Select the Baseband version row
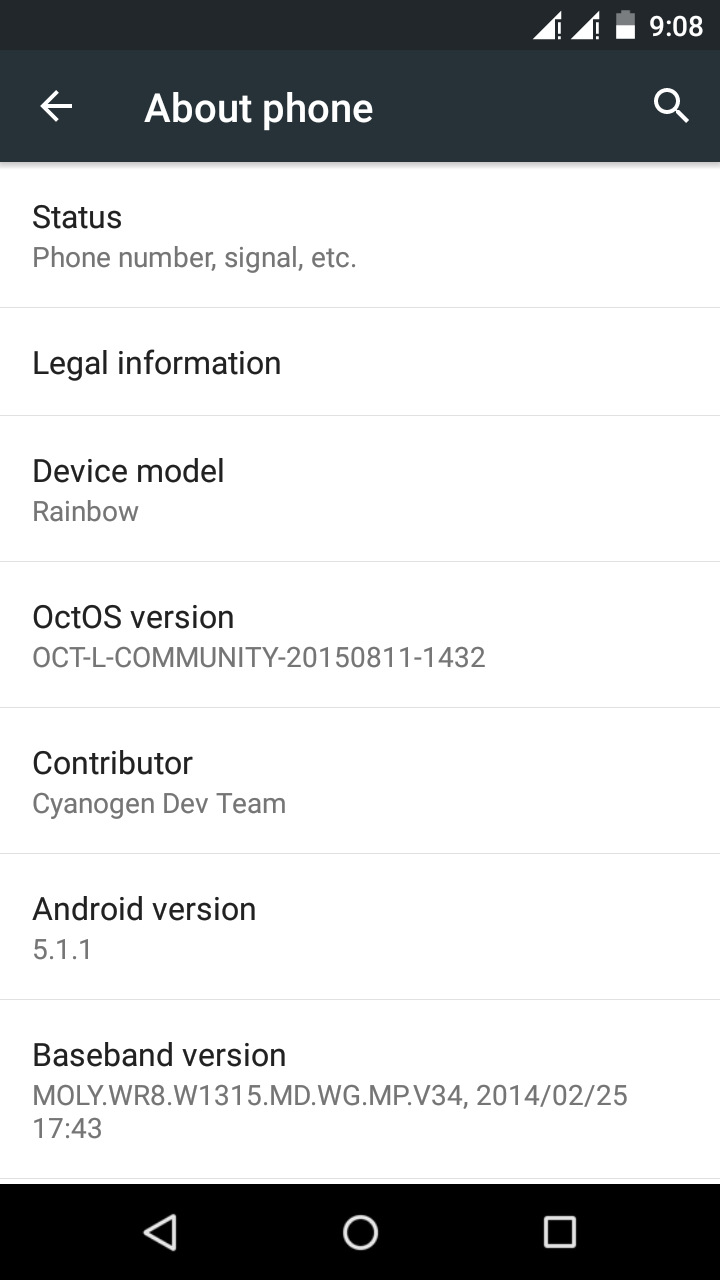This screenshot has height=1280, width=720. tap(360, 1089)
